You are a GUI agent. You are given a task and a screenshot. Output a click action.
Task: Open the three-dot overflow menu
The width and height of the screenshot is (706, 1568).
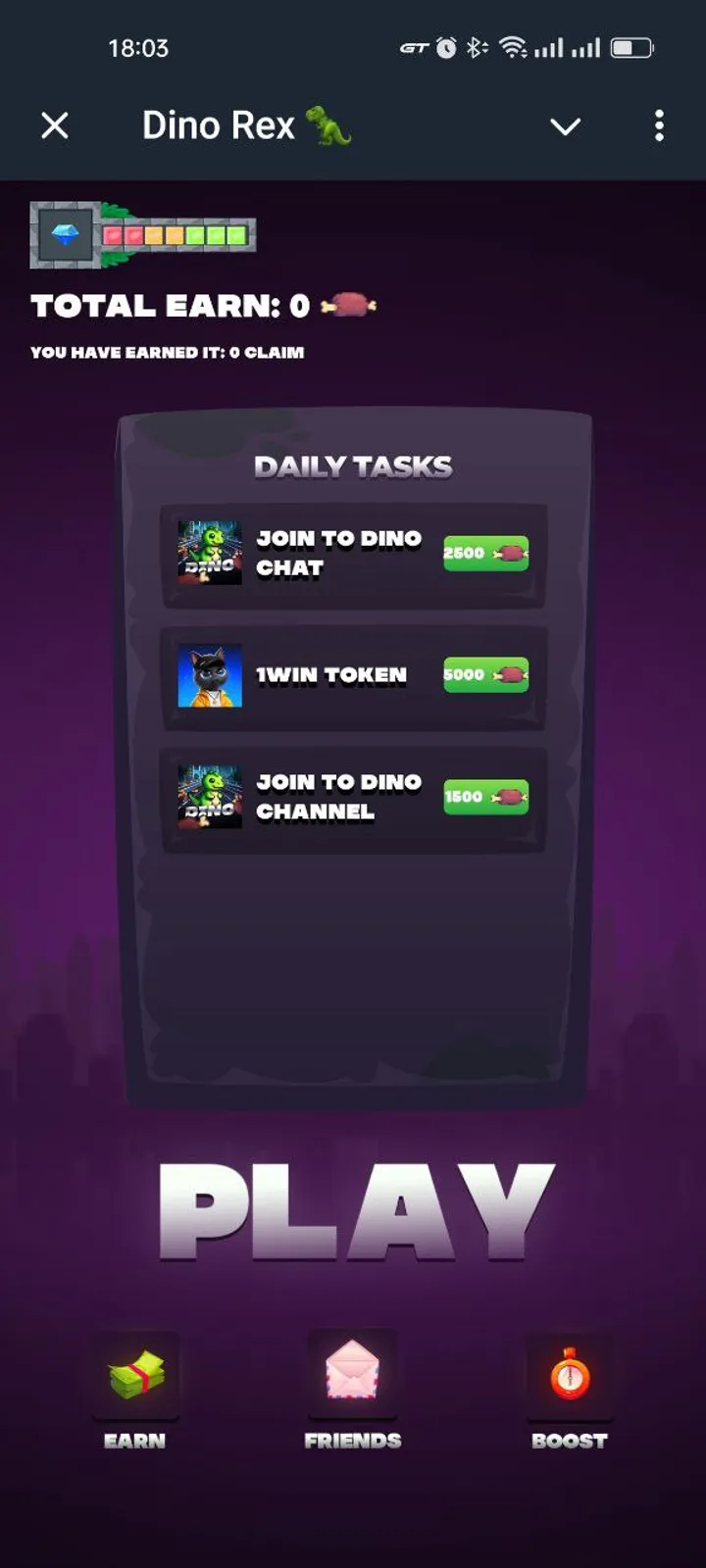pyautogui.click(x=659, y=125)
